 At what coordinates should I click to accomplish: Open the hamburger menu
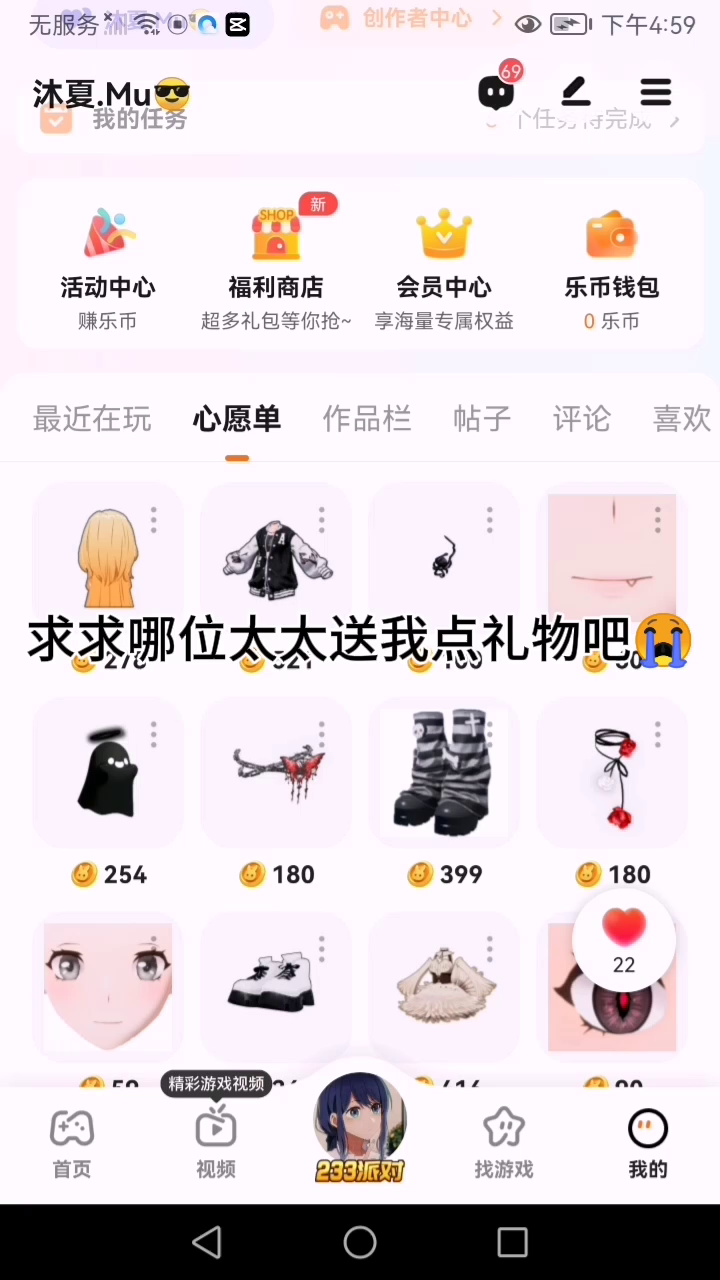click(x=655, y=92)
